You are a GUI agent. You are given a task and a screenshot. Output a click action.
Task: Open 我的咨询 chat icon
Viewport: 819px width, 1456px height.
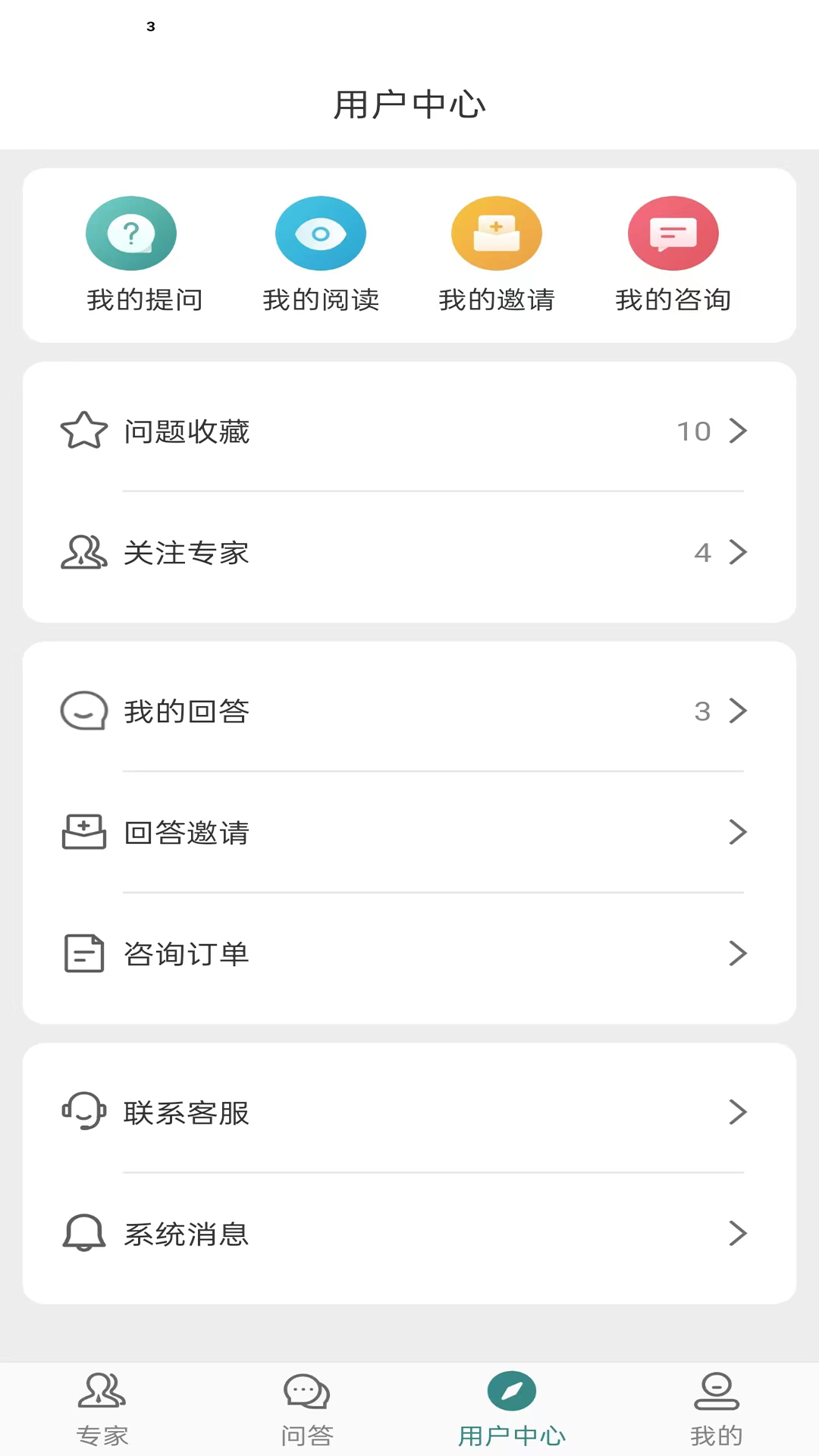coord(673,233)
